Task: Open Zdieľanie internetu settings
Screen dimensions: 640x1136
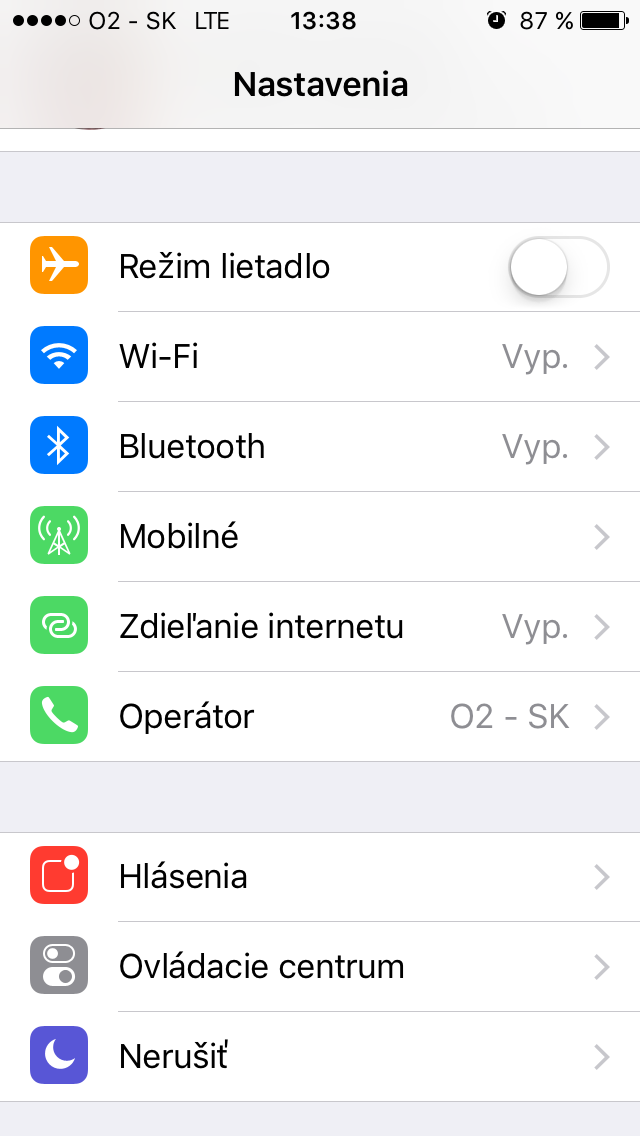Action: pyautogui.click(x=320, y=626)
